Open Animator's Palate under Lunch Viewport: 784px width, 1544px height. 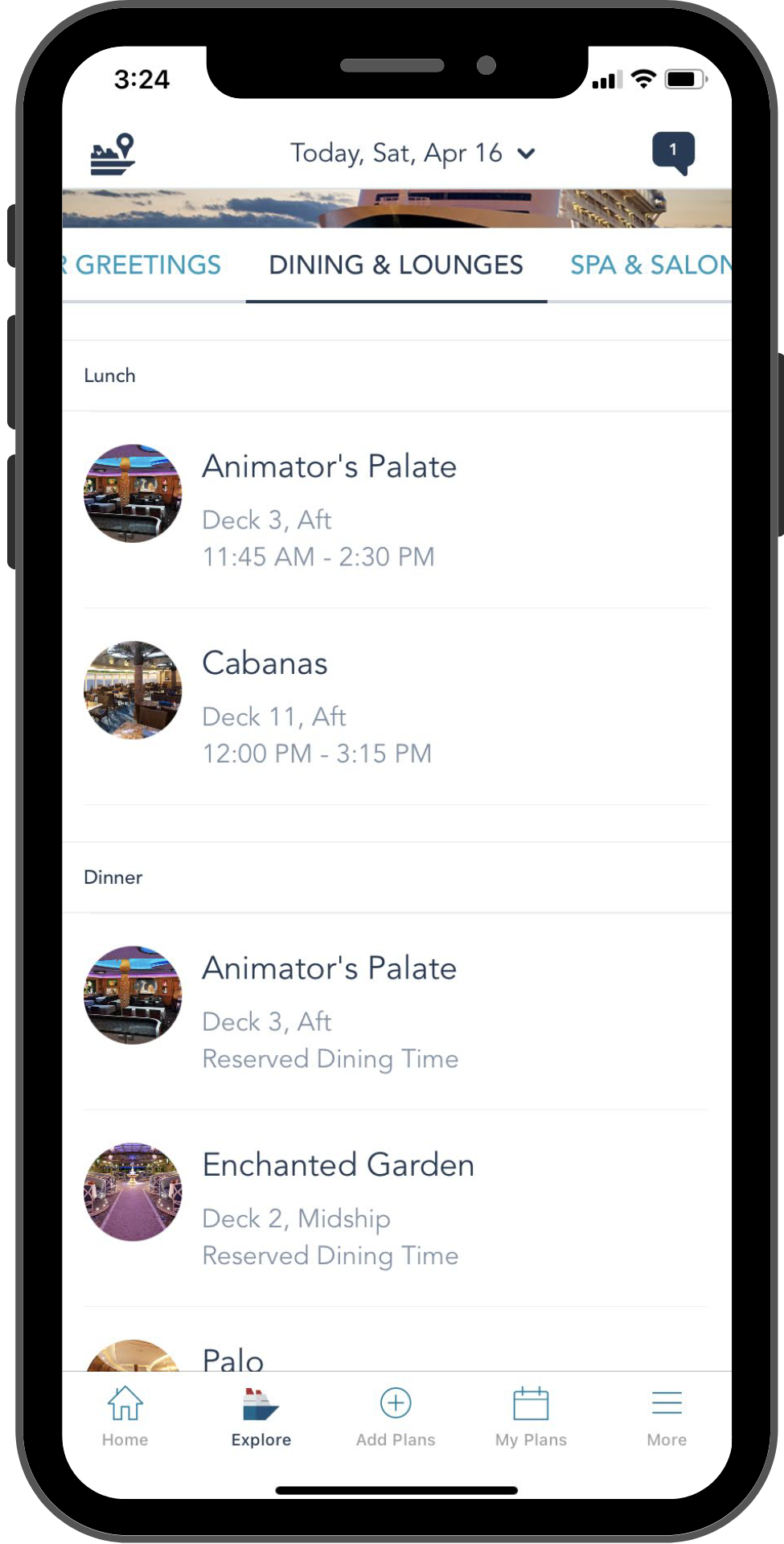(x=396, y=510)
